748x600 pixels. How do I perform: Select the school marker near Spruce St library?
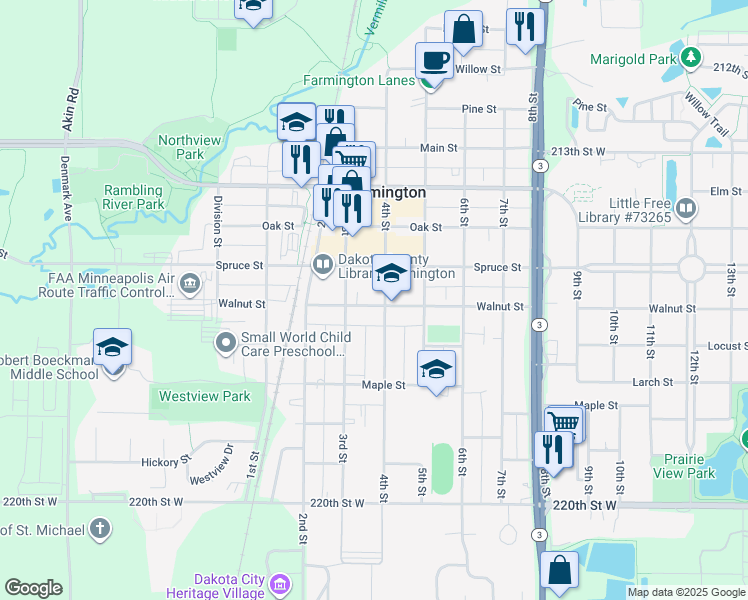tap(391, 275)
